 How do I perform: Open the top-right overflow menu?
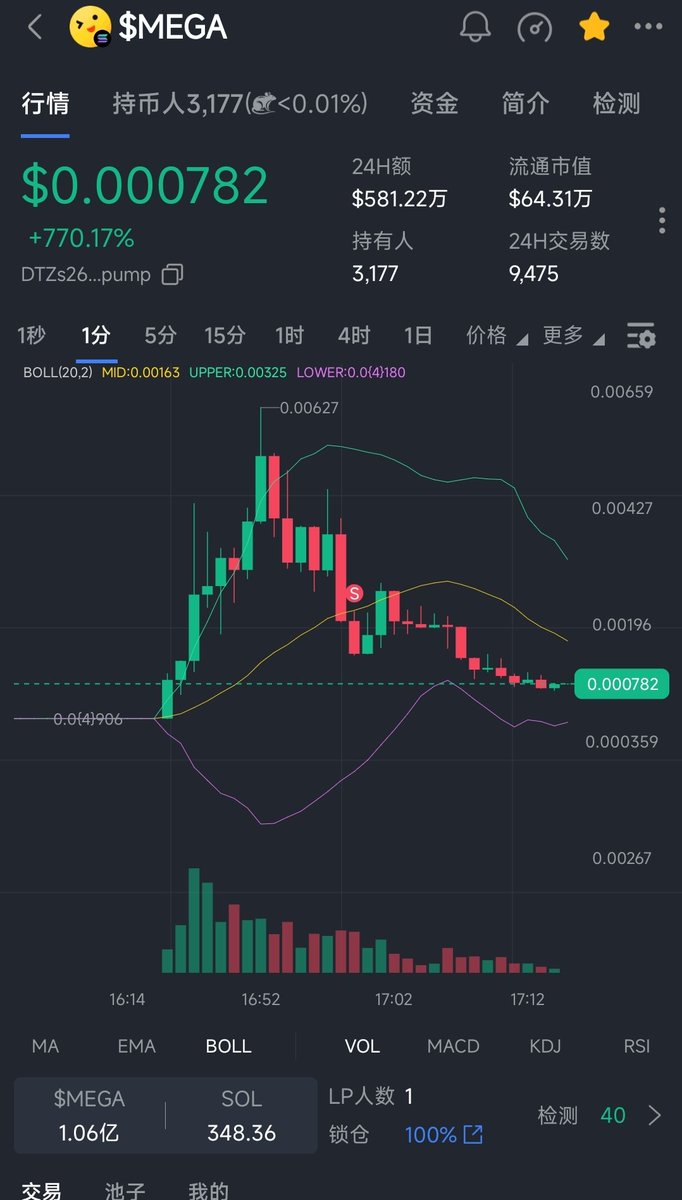coord(648,27)
